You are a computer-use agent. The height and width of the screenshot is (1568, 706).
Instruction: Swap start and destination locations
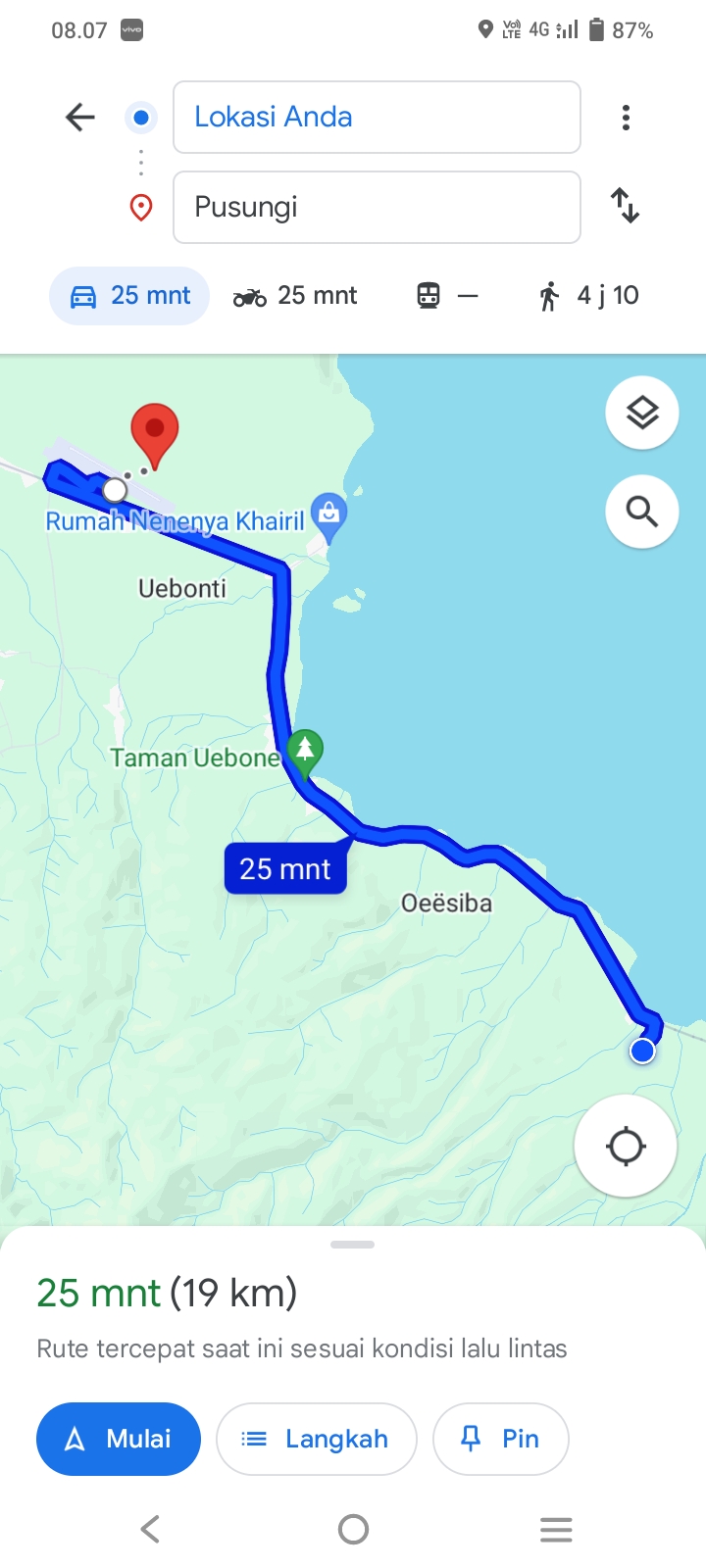point(626,206)
